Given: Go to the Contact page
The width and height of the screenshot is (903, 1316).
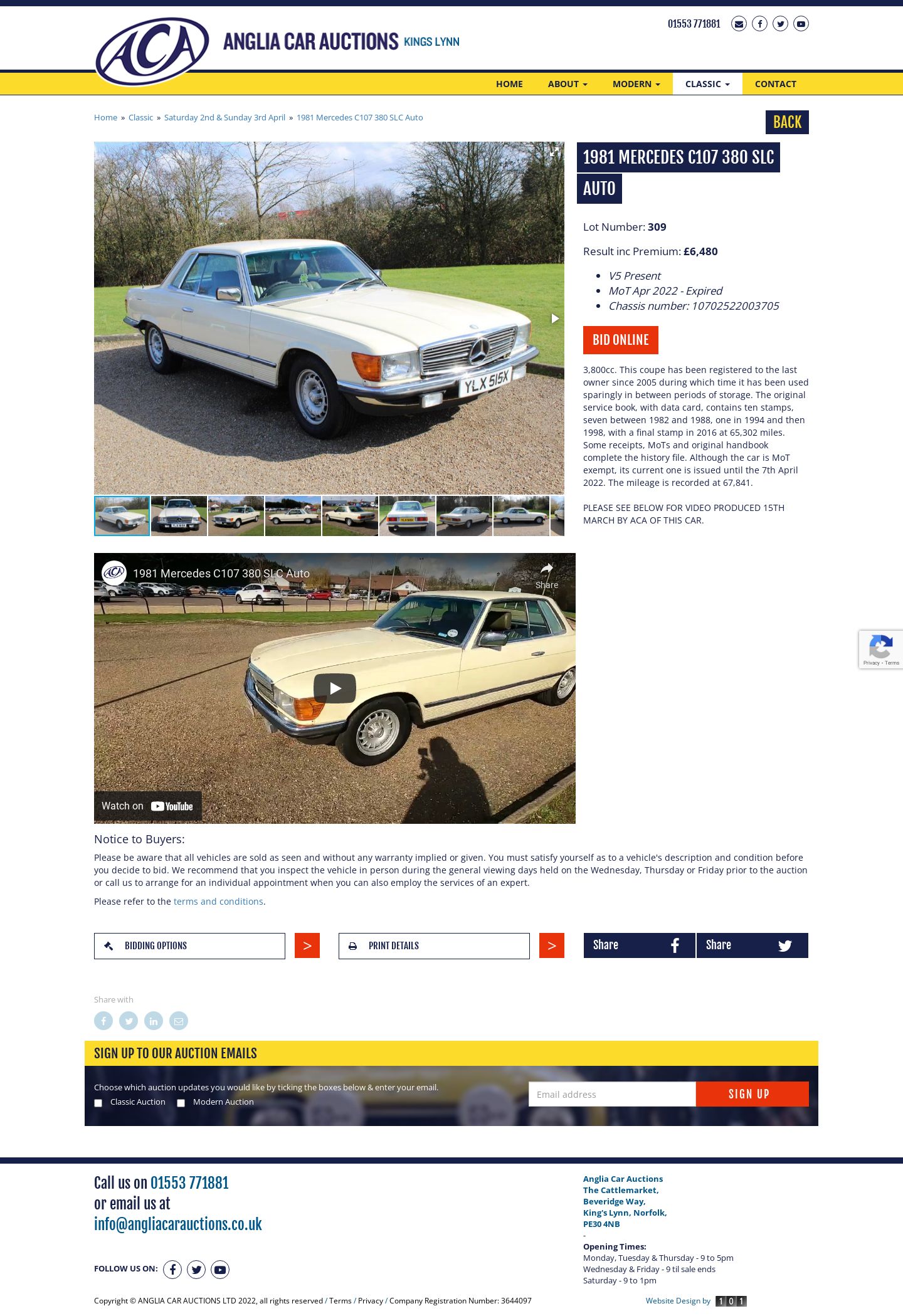Looking at the screenshot, I should coord(775,84).
